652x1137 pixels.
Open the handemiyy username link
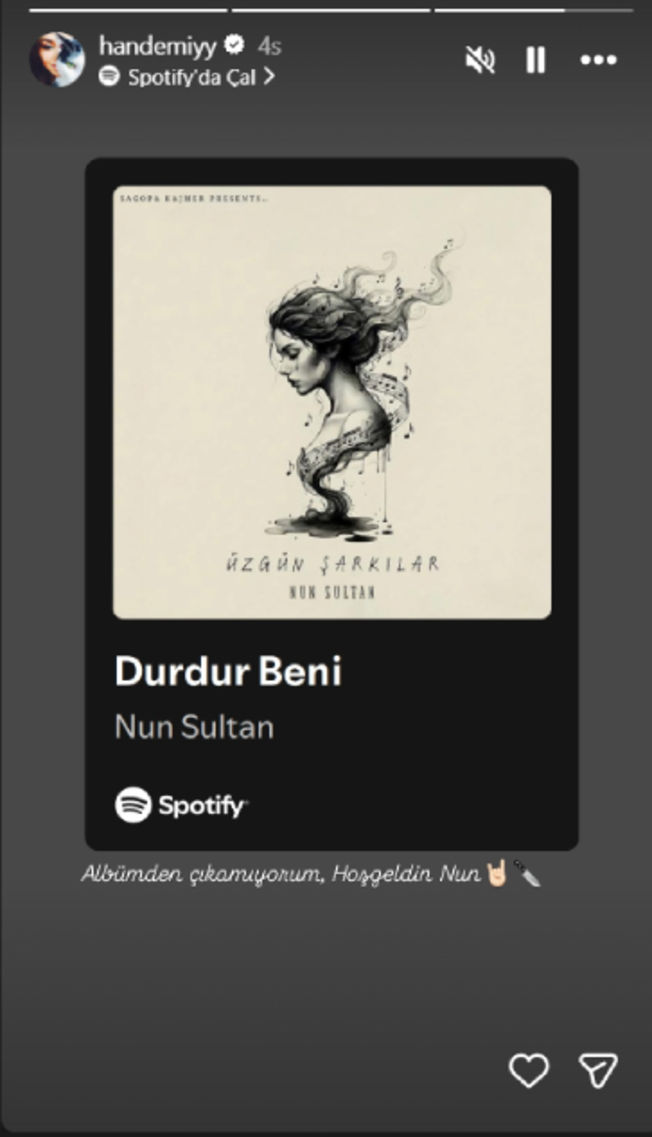[157, 45]
